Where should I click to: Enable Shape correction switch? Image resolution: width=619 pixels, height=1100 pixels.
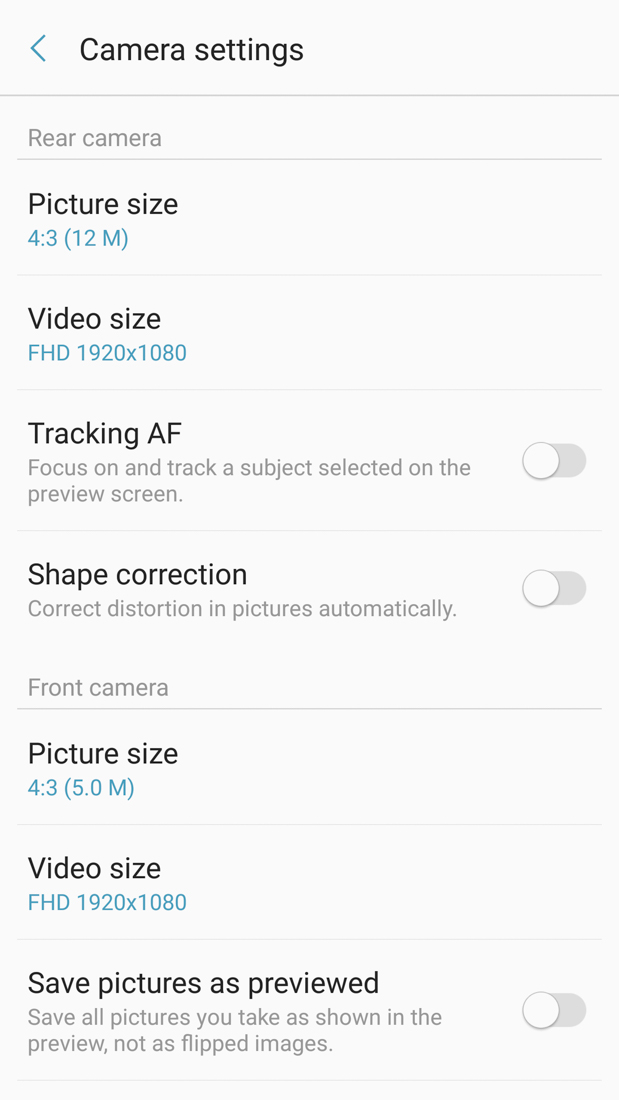coord(554,589)
